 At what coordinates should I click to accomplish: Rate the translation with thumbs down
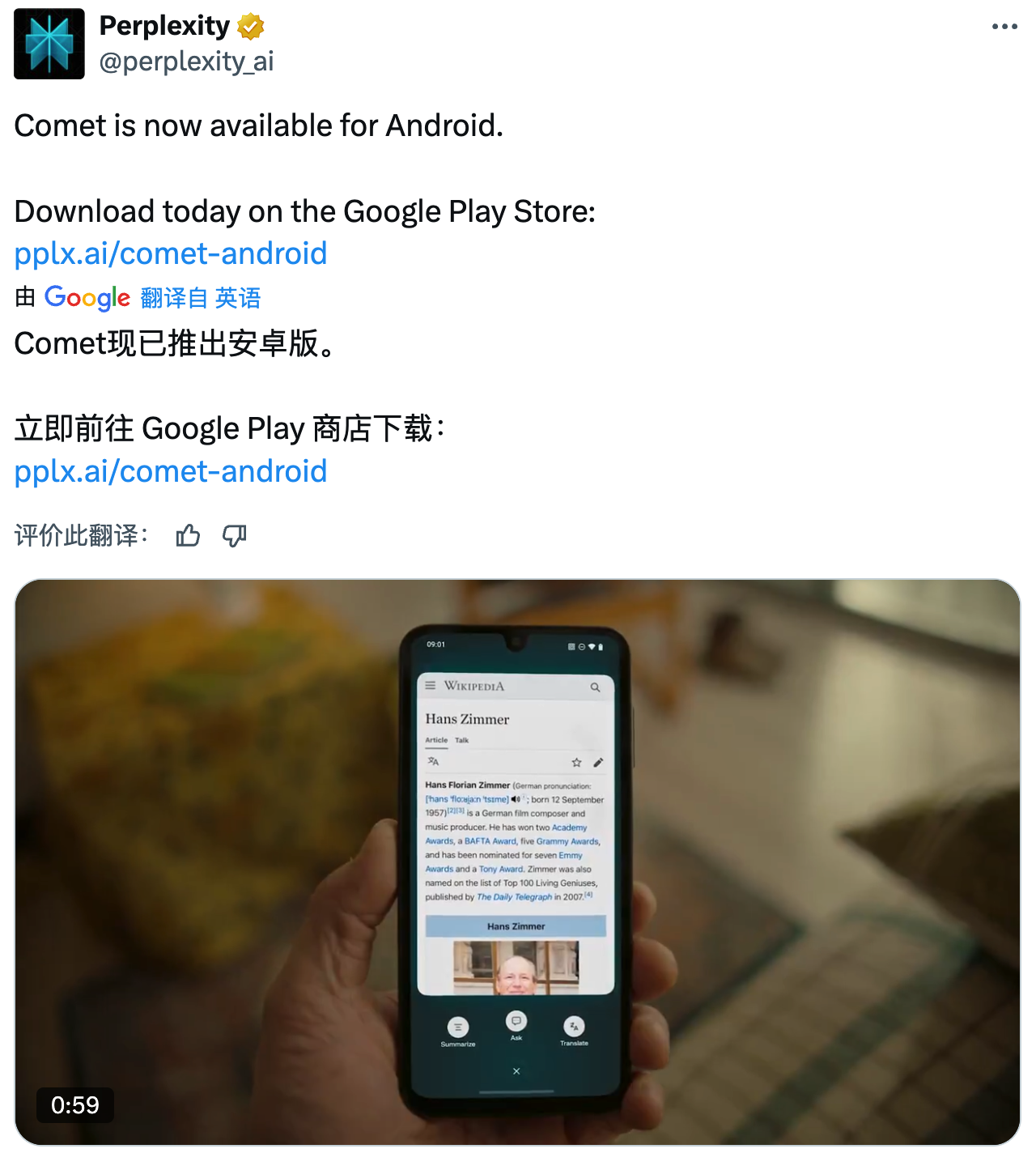pos(235,535)
